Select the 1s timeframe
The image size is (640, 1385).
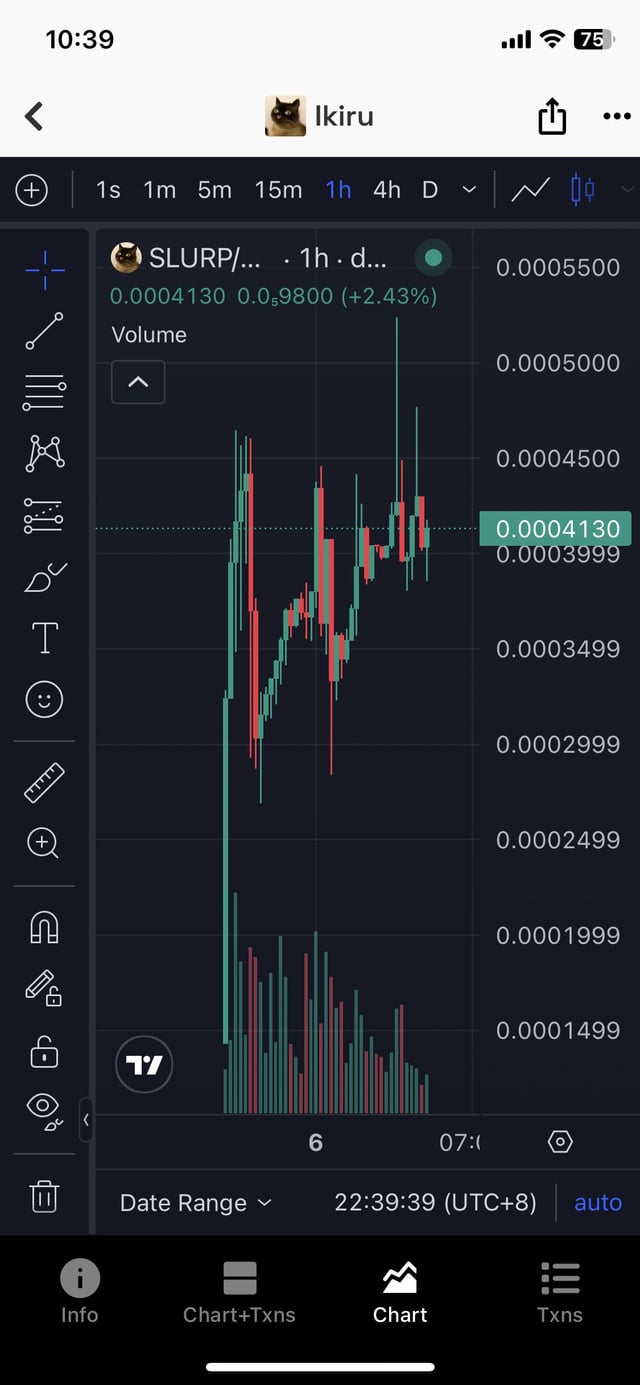[x=108, y=189]
